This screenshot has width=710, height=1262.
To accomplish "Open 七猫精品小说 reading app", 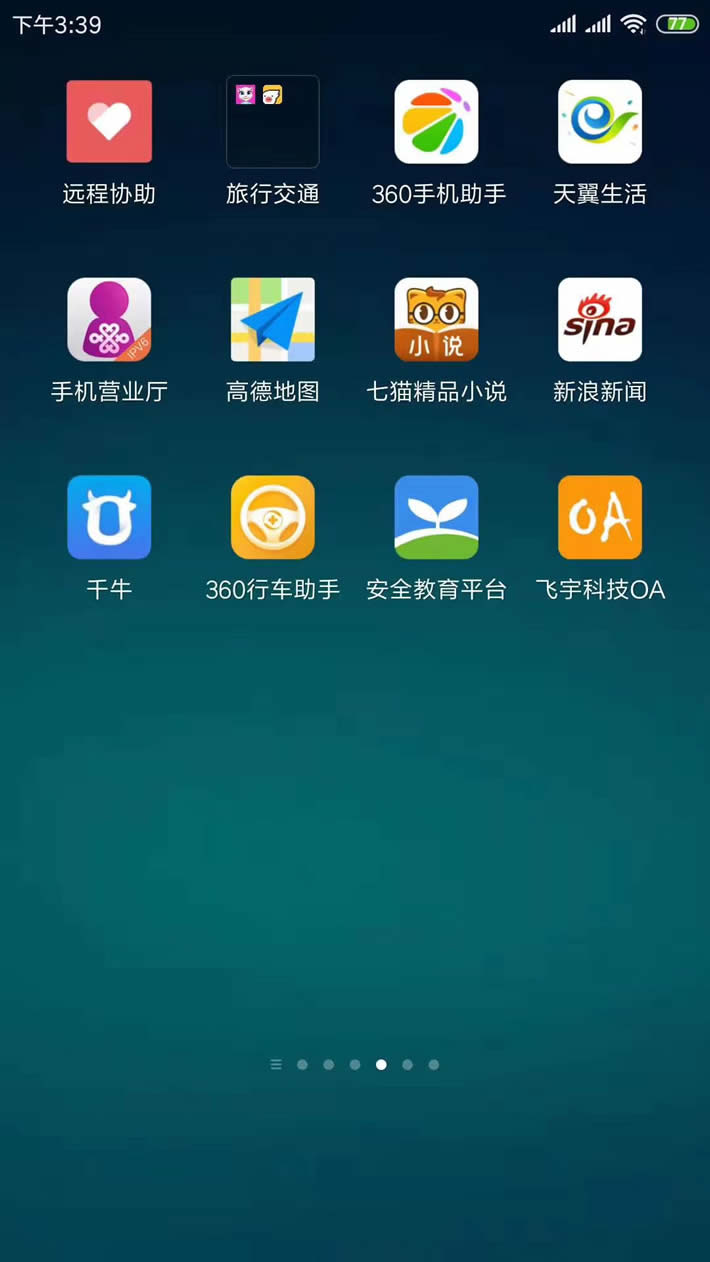I will pyautogui.click(x=436, y=320).
